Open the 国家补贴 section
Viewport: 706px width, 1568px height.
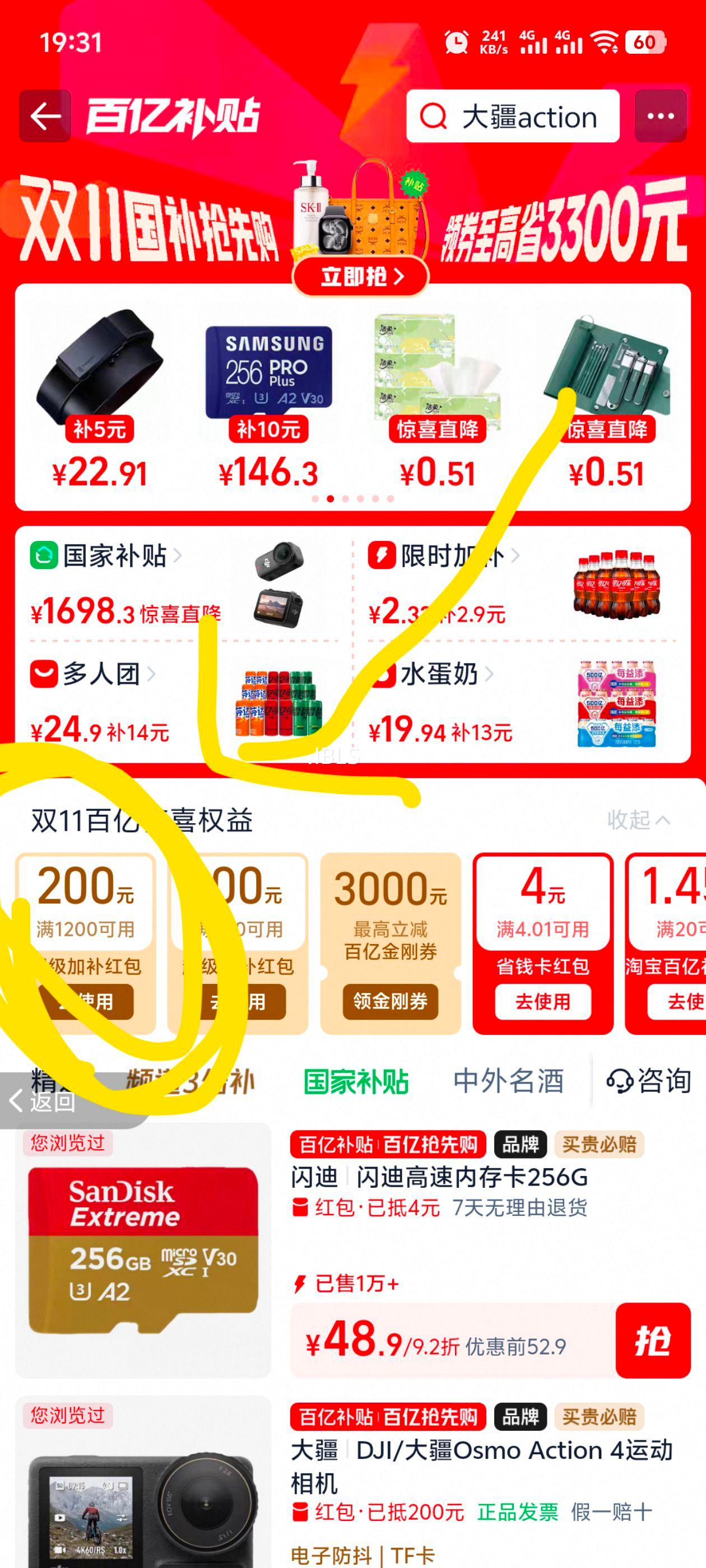[114, 556]
